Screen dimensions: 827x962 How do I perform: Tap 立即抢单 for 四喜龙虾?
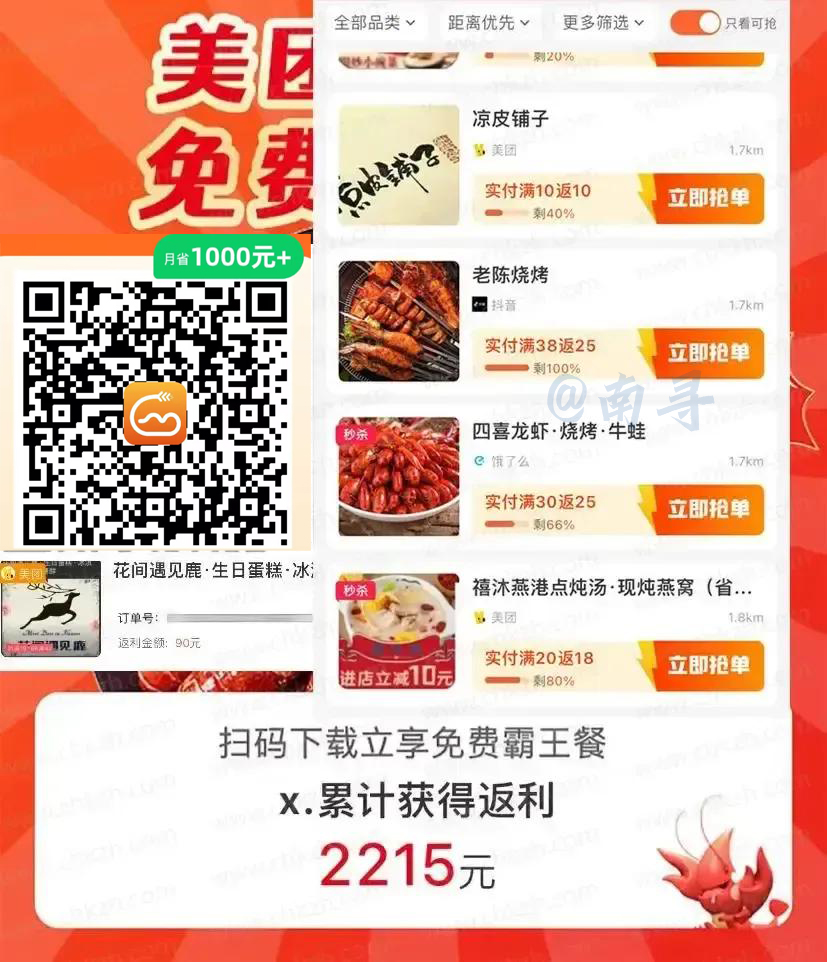click(x=709, y=510)
